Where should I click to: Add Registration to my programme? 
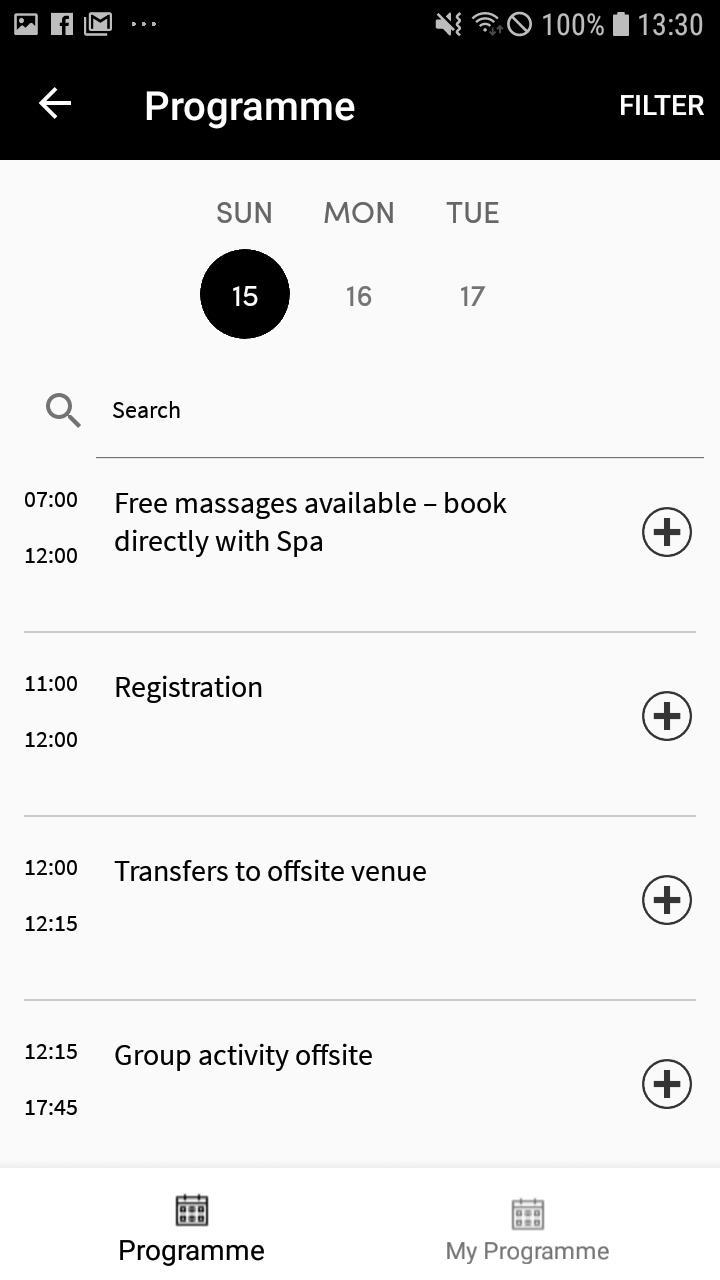coord(667,716)
